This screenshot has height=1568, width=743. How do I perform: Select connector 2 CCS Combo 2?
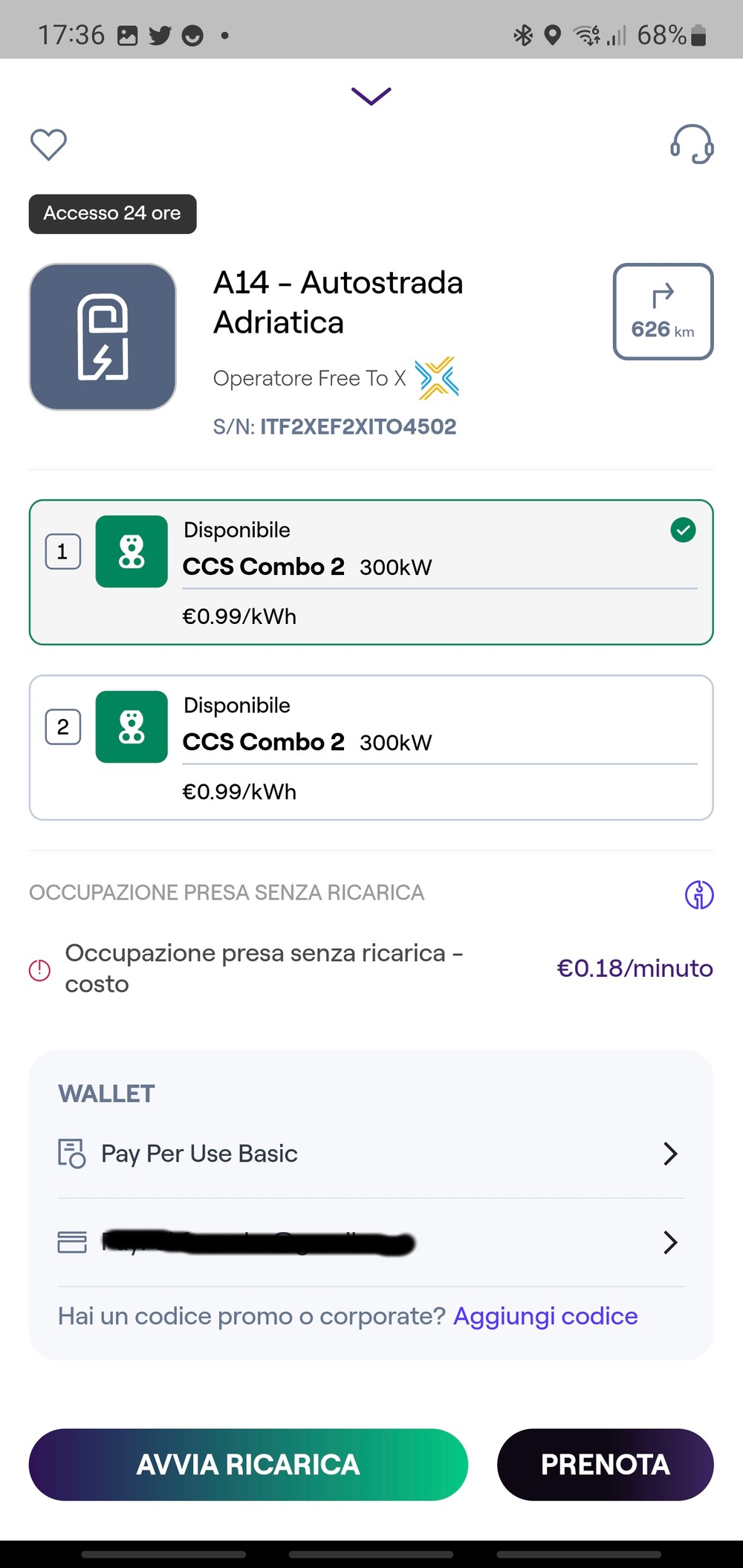tap(371, 747)
